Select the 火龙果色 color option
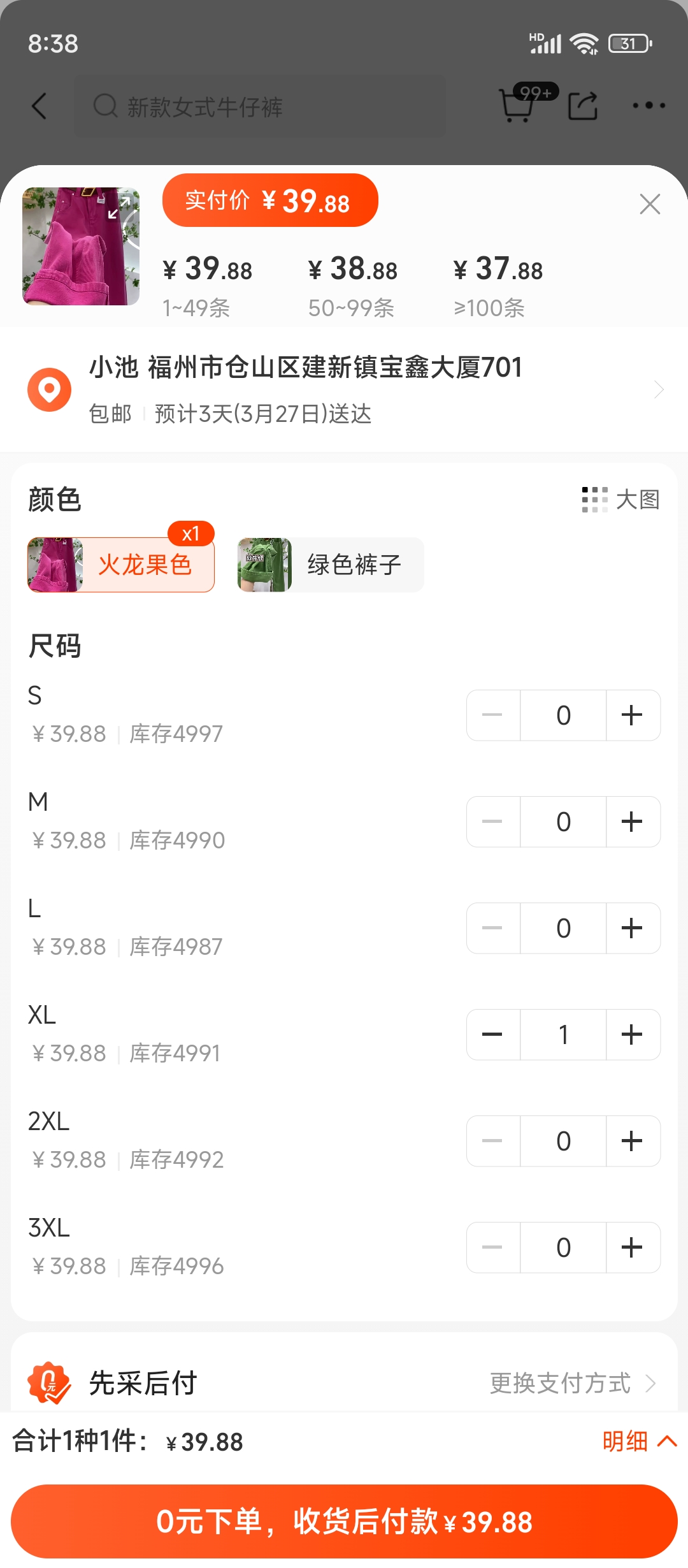 point(121,565)
